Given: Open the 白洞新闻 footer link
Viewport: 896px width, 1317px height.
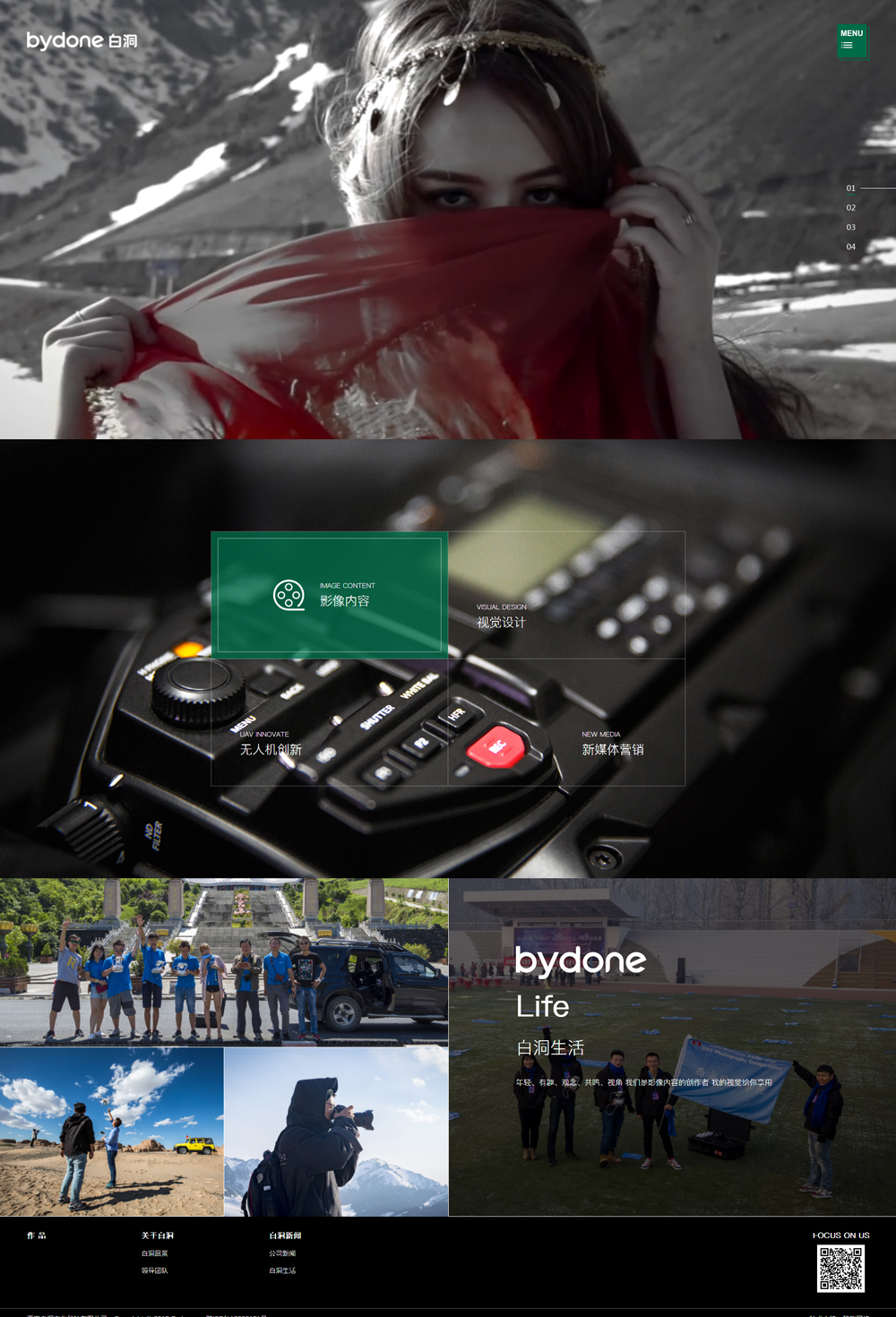Looking at the screenshot, I should pyautogui.click(x=285, y=1235).
